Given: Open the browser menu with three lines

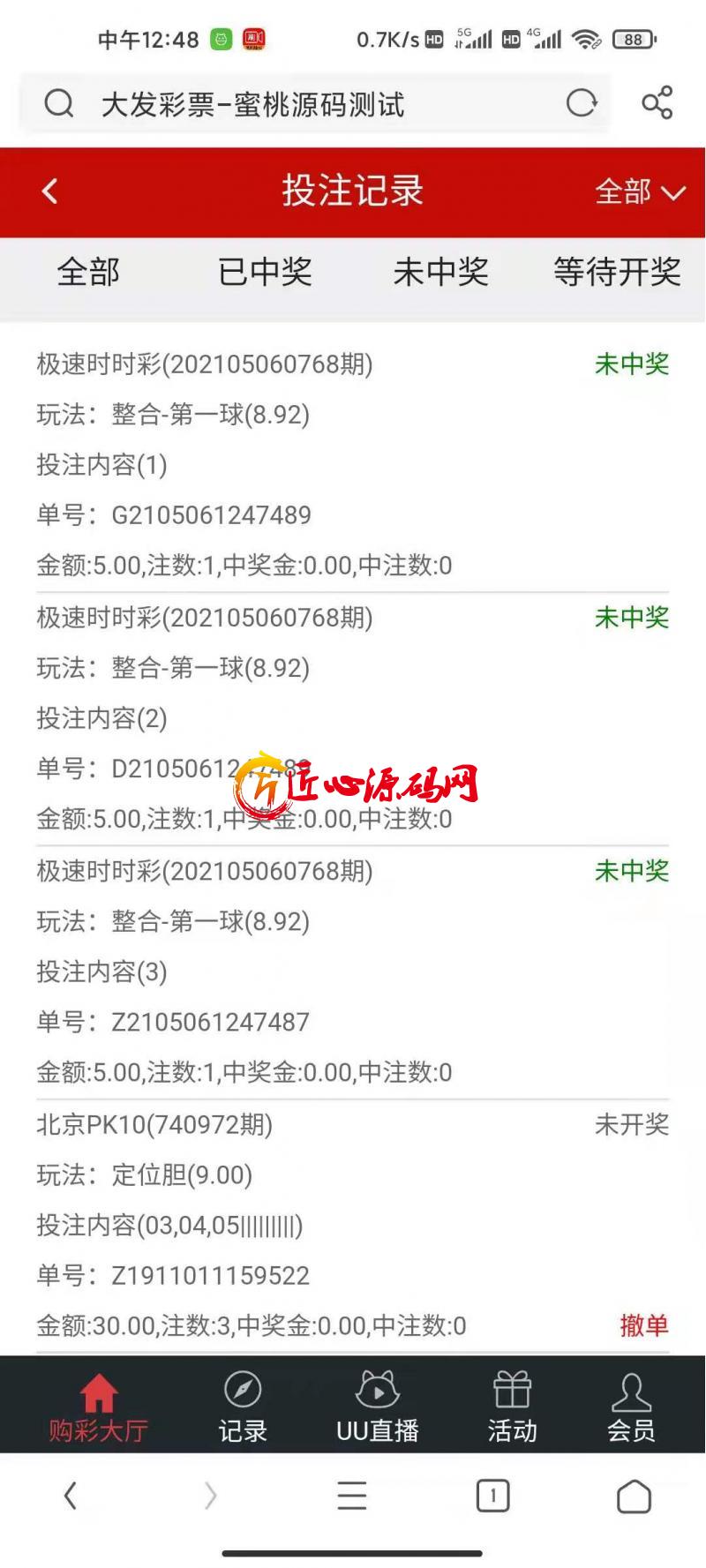Looking at the screenshot, I should click(352, 1496).
